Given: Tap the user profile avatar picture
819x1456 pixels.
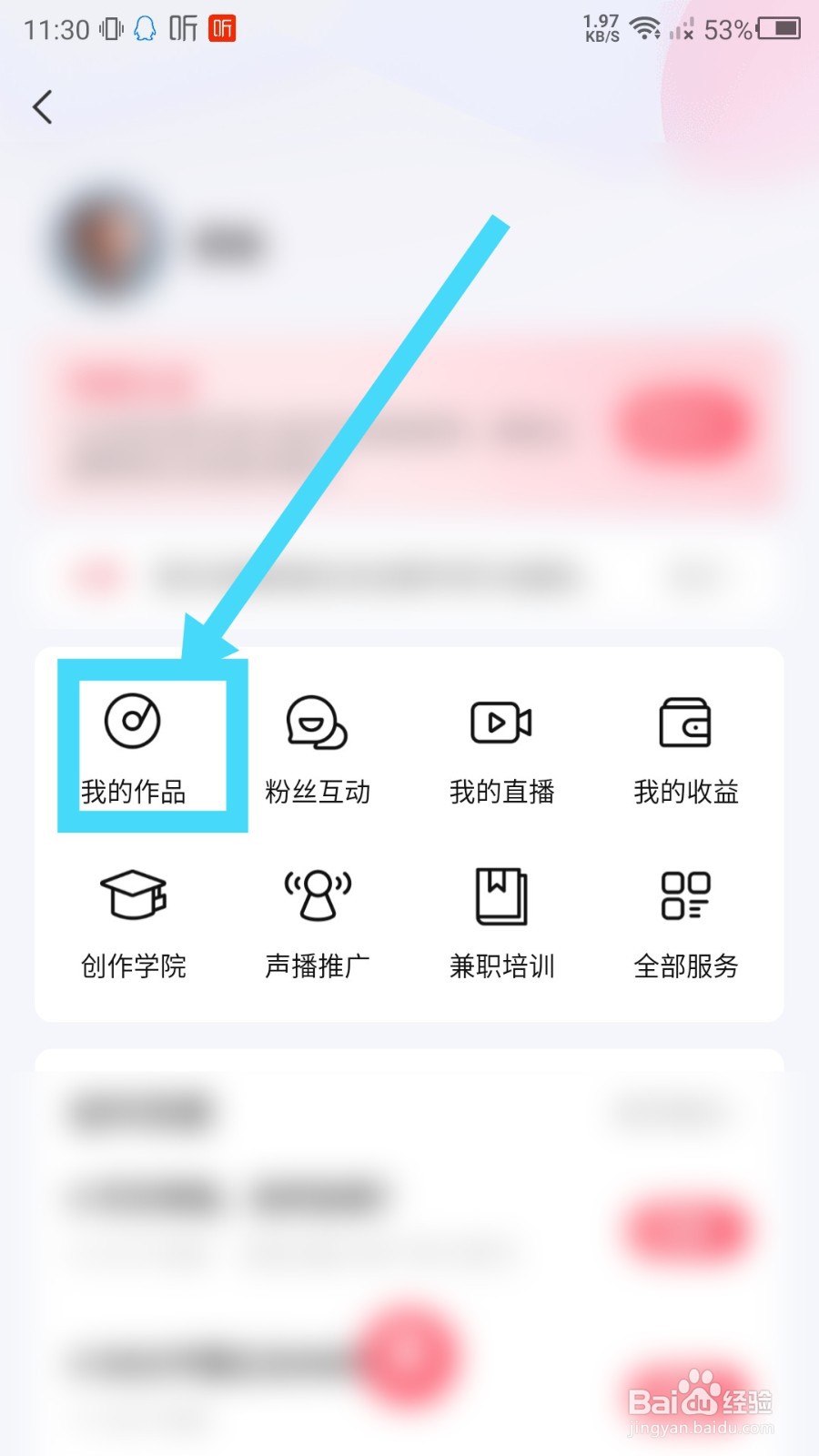Looking at the screenshot, I should pos(107,246).
